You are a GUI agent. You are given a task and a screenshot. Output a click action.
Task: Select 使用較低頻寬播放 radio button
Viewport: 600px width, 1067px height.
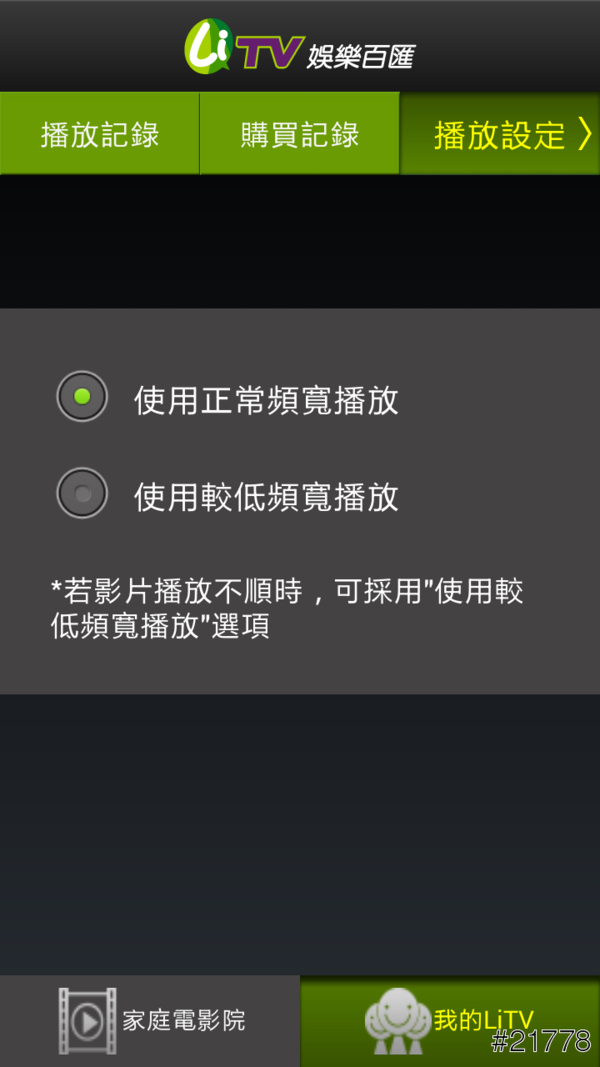tap(82, 493)
